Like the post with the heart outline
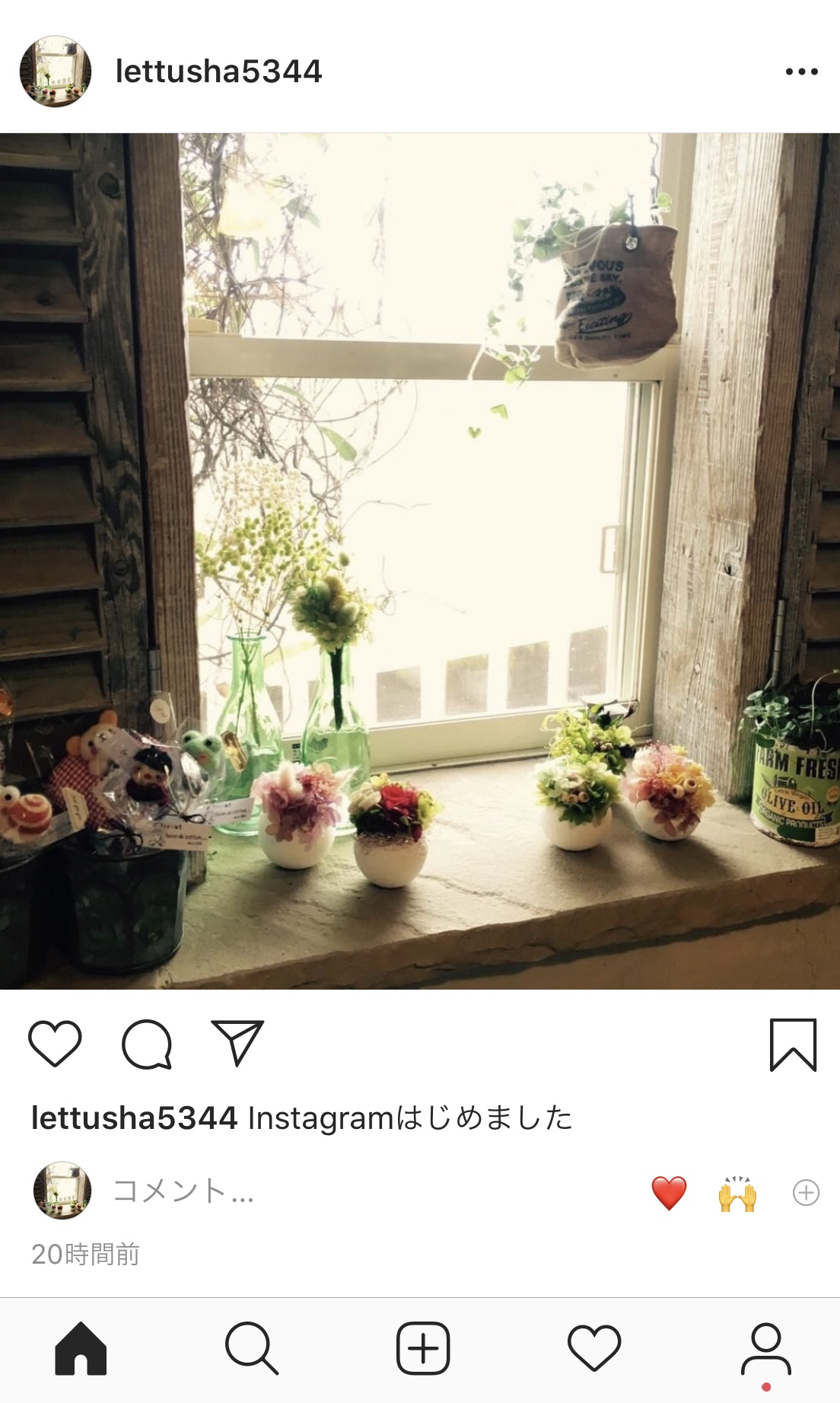 click(55, 1044)
